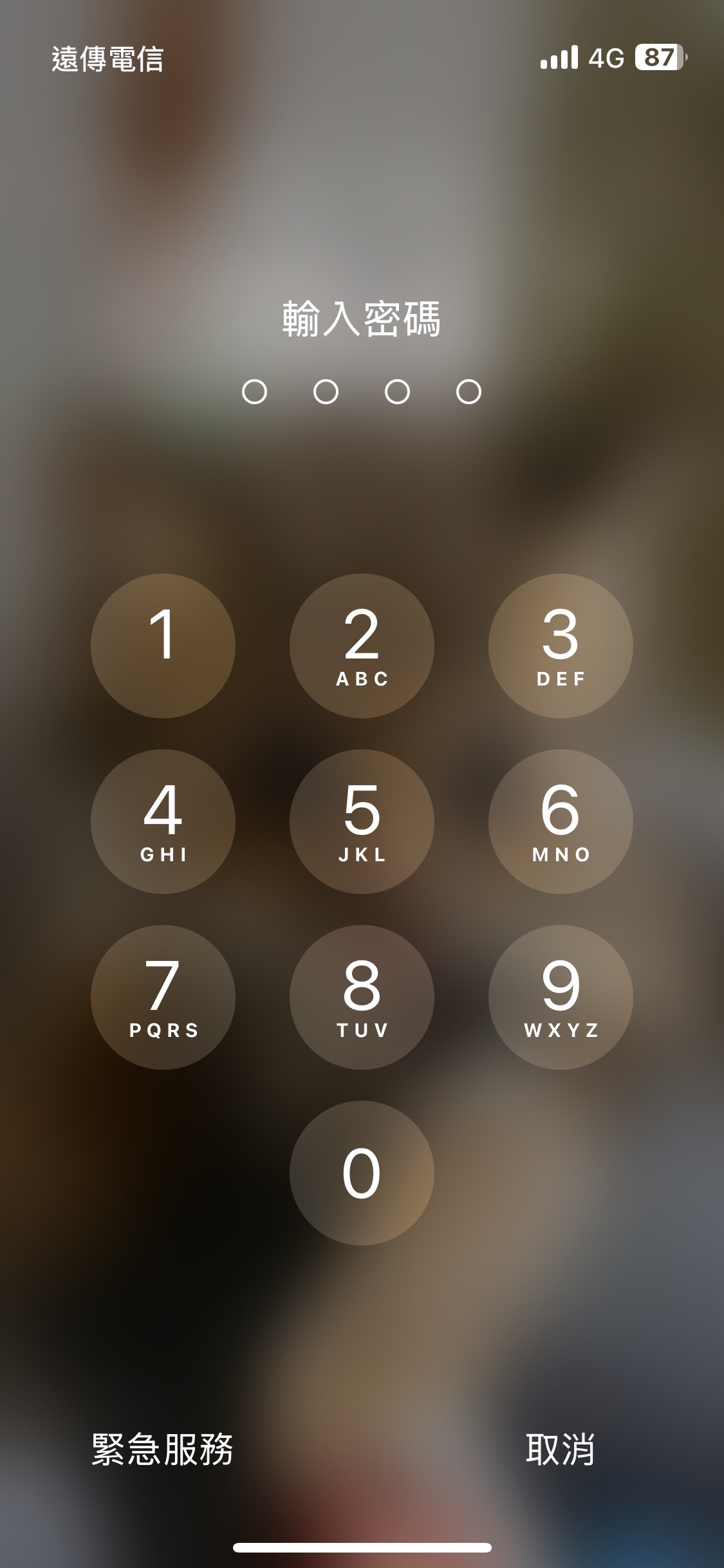The height and width of the screenshot is (1568, 724).
Task: Tap the 5 JKL key
Action: tap(362, 821)
